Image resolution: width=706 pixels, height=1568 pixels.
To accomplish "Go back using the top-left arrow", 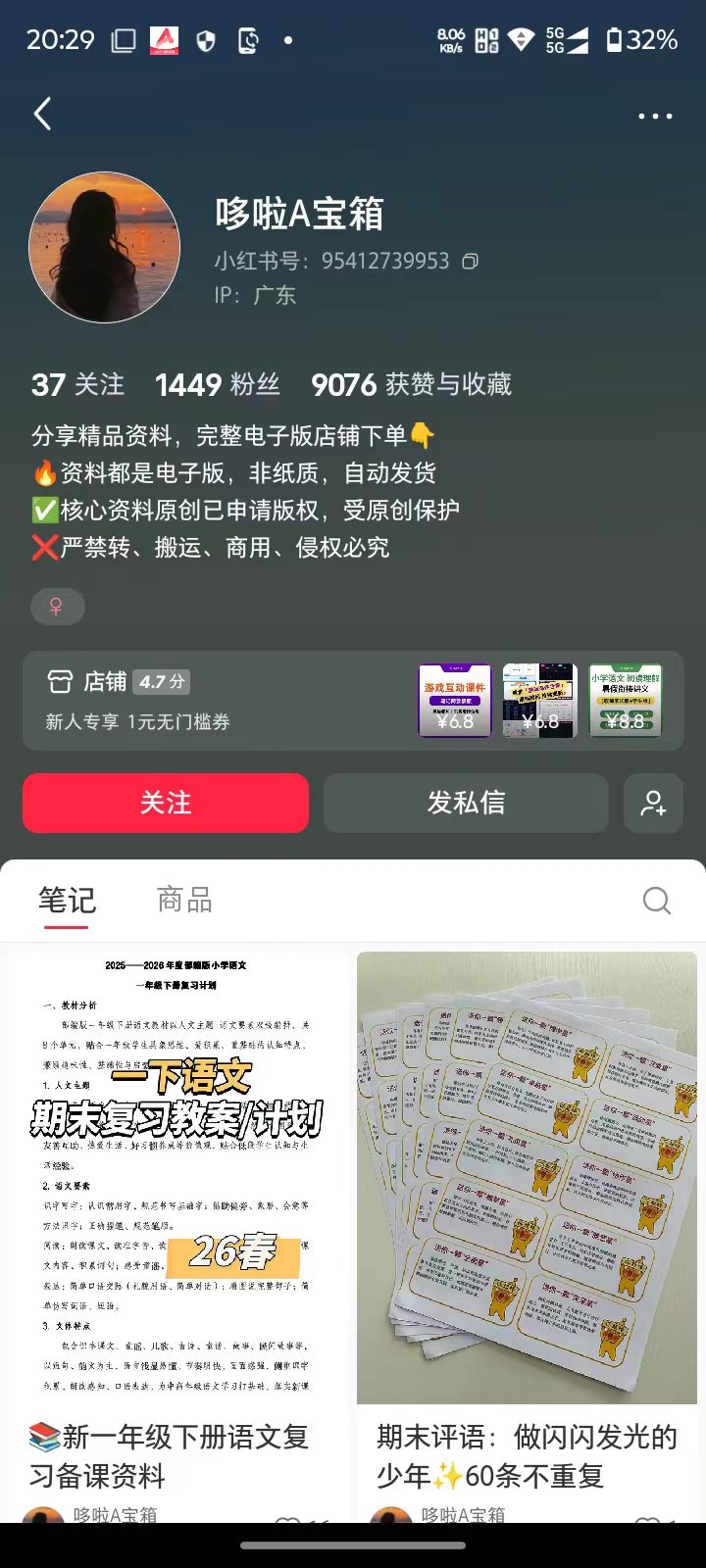I will coord(42,115).
